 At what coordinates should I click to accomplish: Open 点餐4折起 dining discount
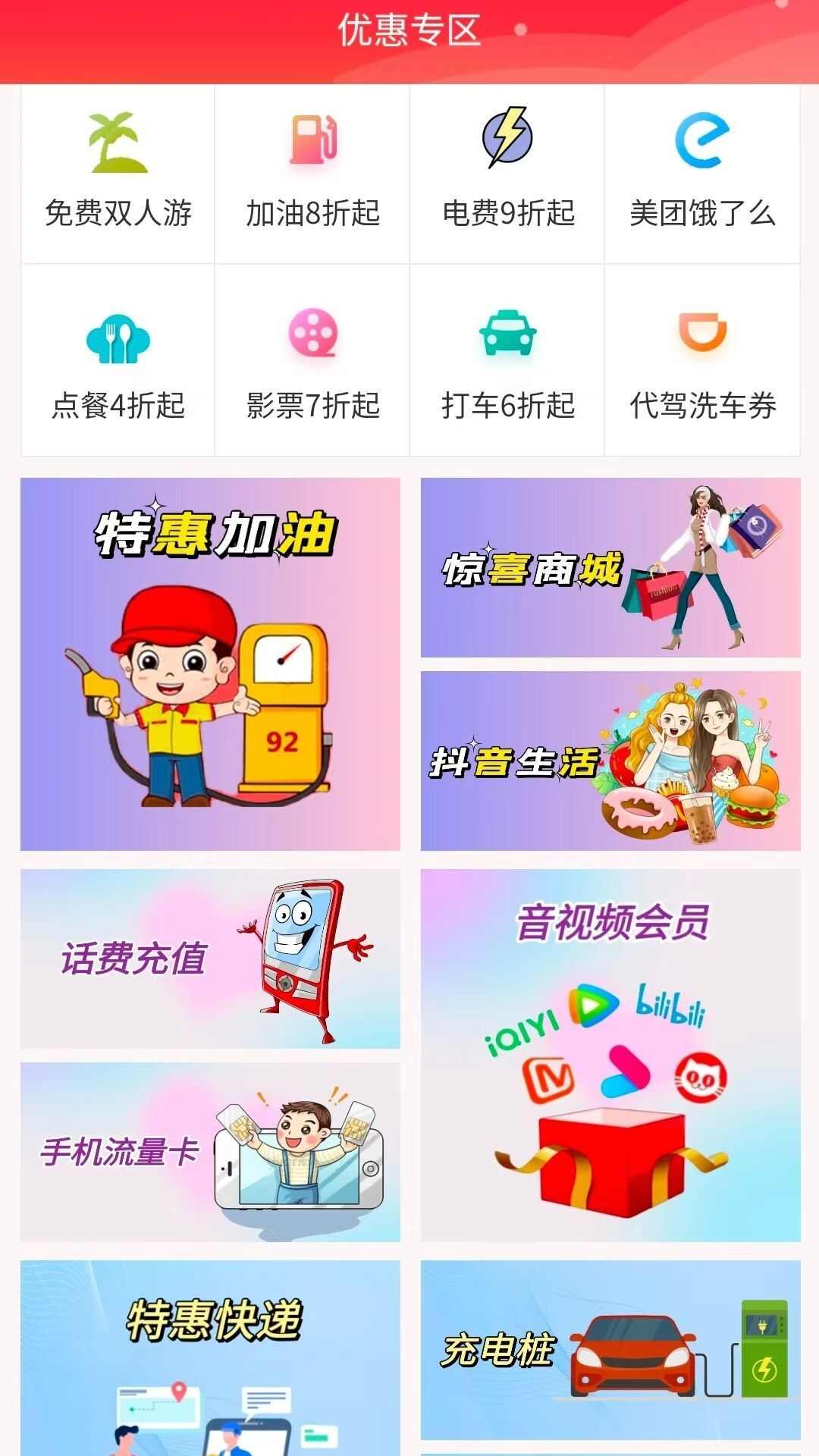tap(118, 360)
